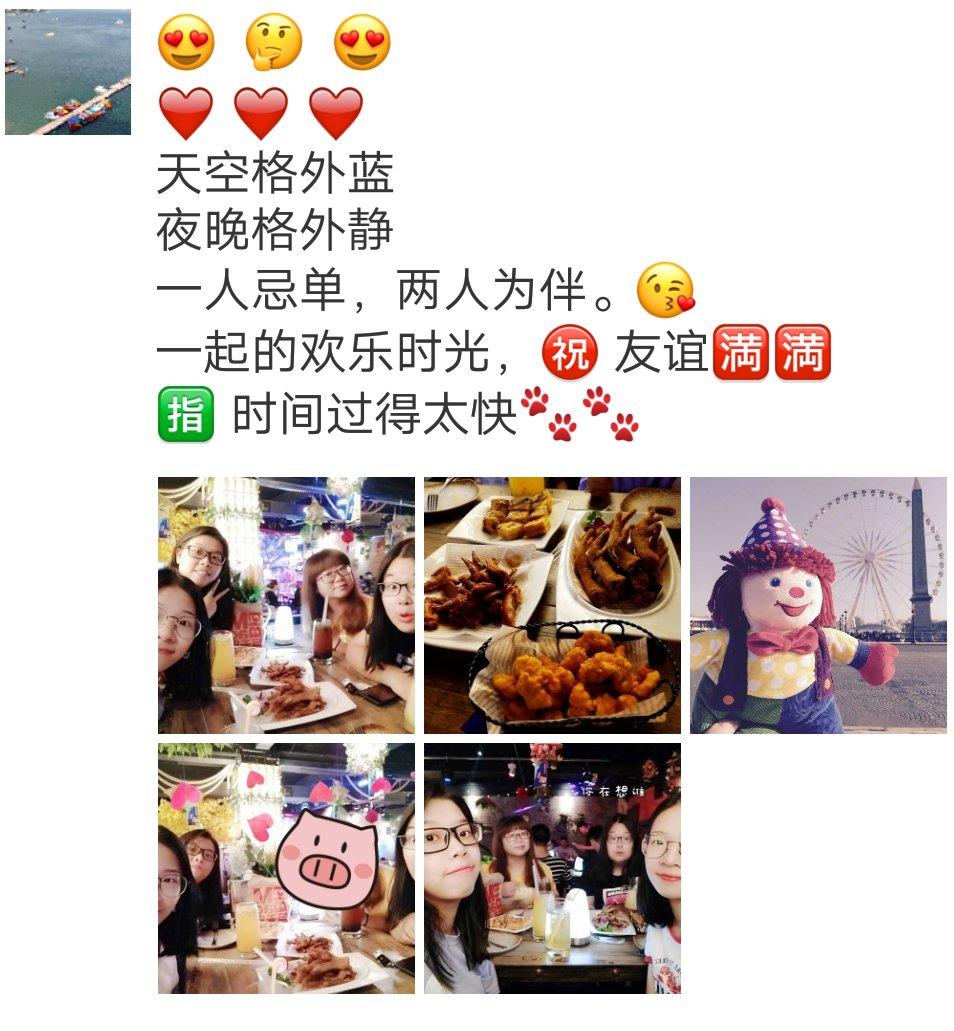View the fried chicken dishes photo
The height and width of the screenshot is (1031, 954).
(x=552, y=605)
